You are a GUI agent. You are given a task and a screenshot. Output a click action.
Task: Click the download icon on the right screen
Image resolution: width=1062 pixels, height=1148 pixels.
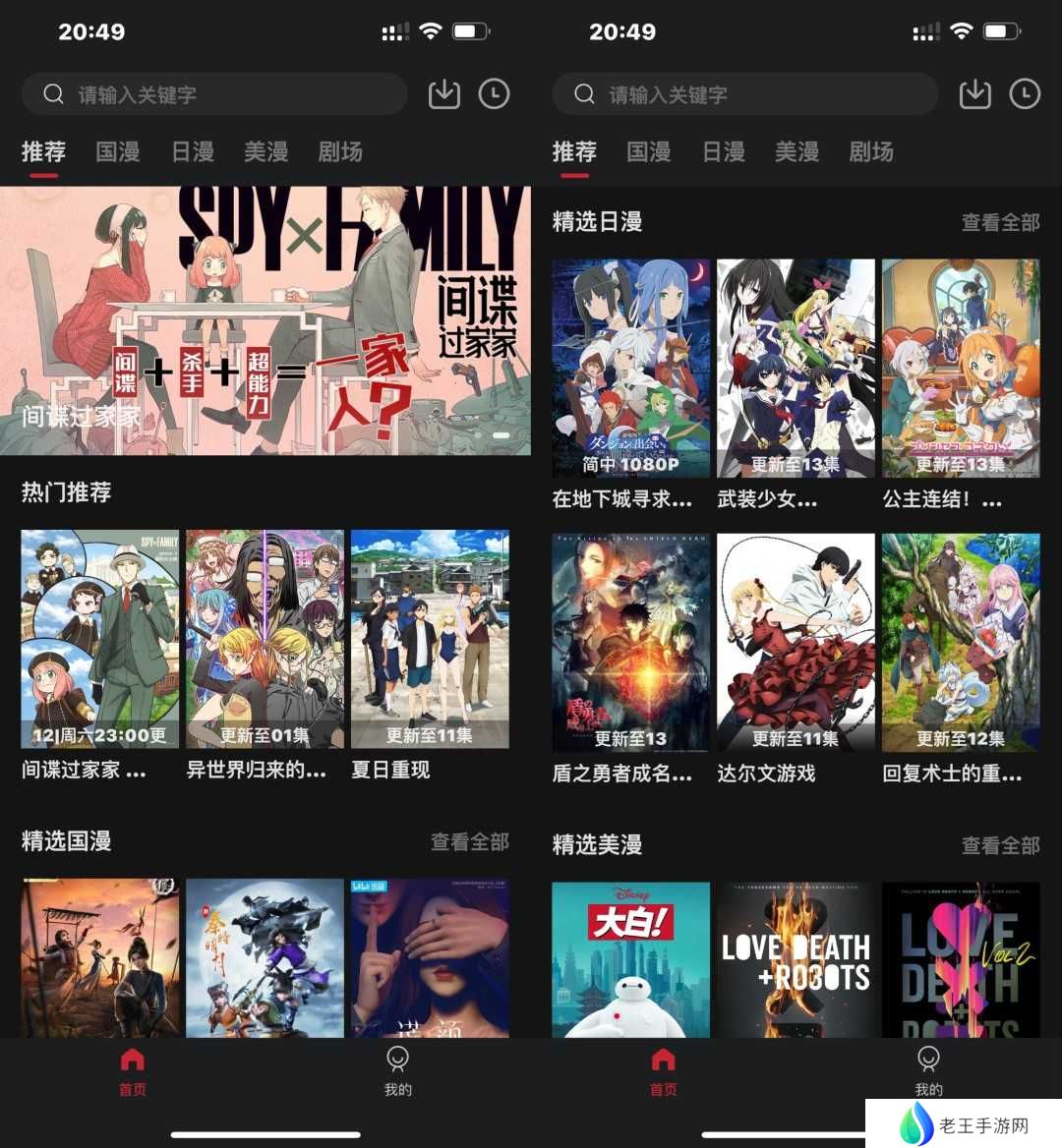pos(974,93)
